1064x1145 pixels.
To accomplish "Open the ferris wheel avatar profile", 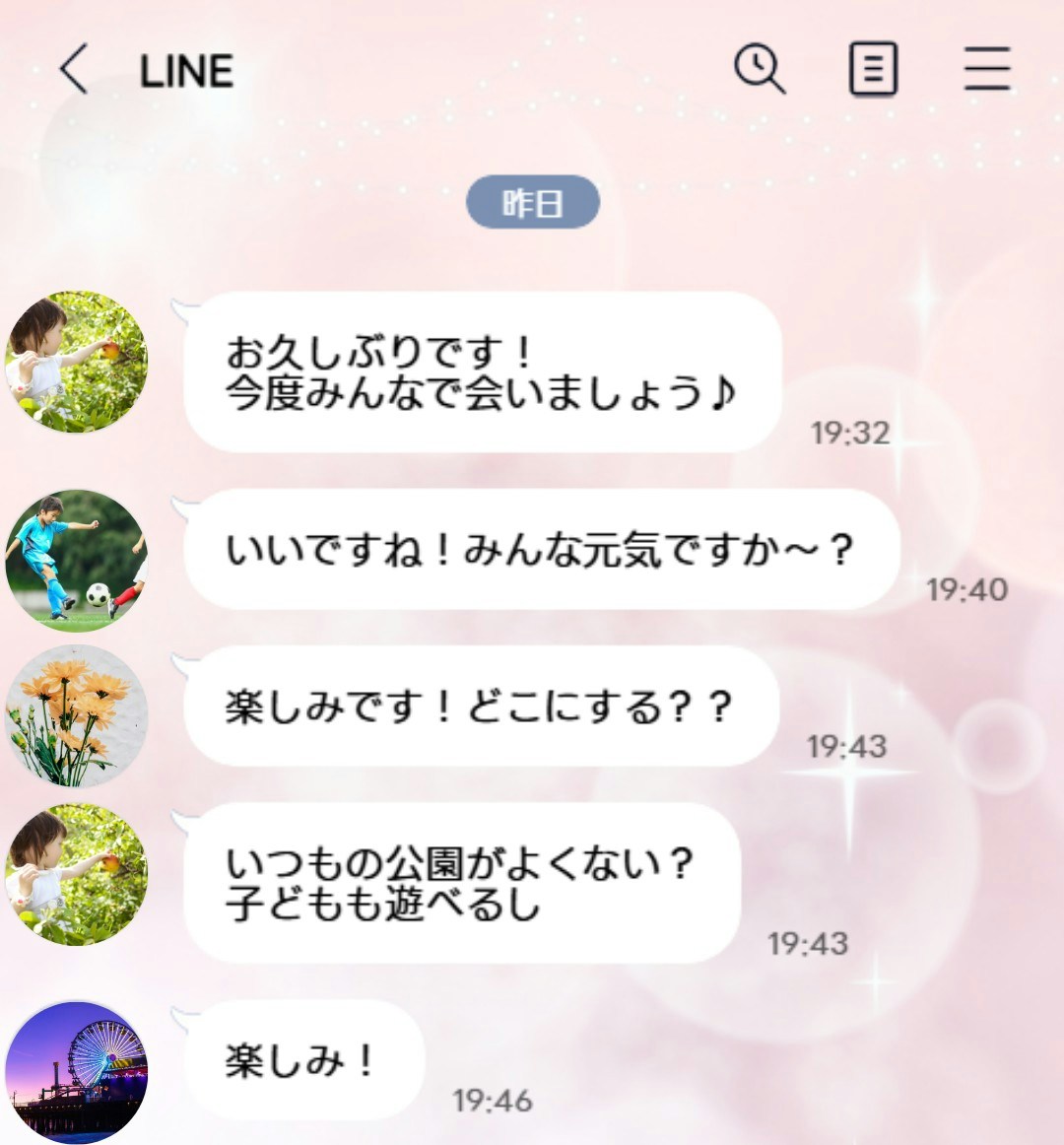I will click(76, 1071).
